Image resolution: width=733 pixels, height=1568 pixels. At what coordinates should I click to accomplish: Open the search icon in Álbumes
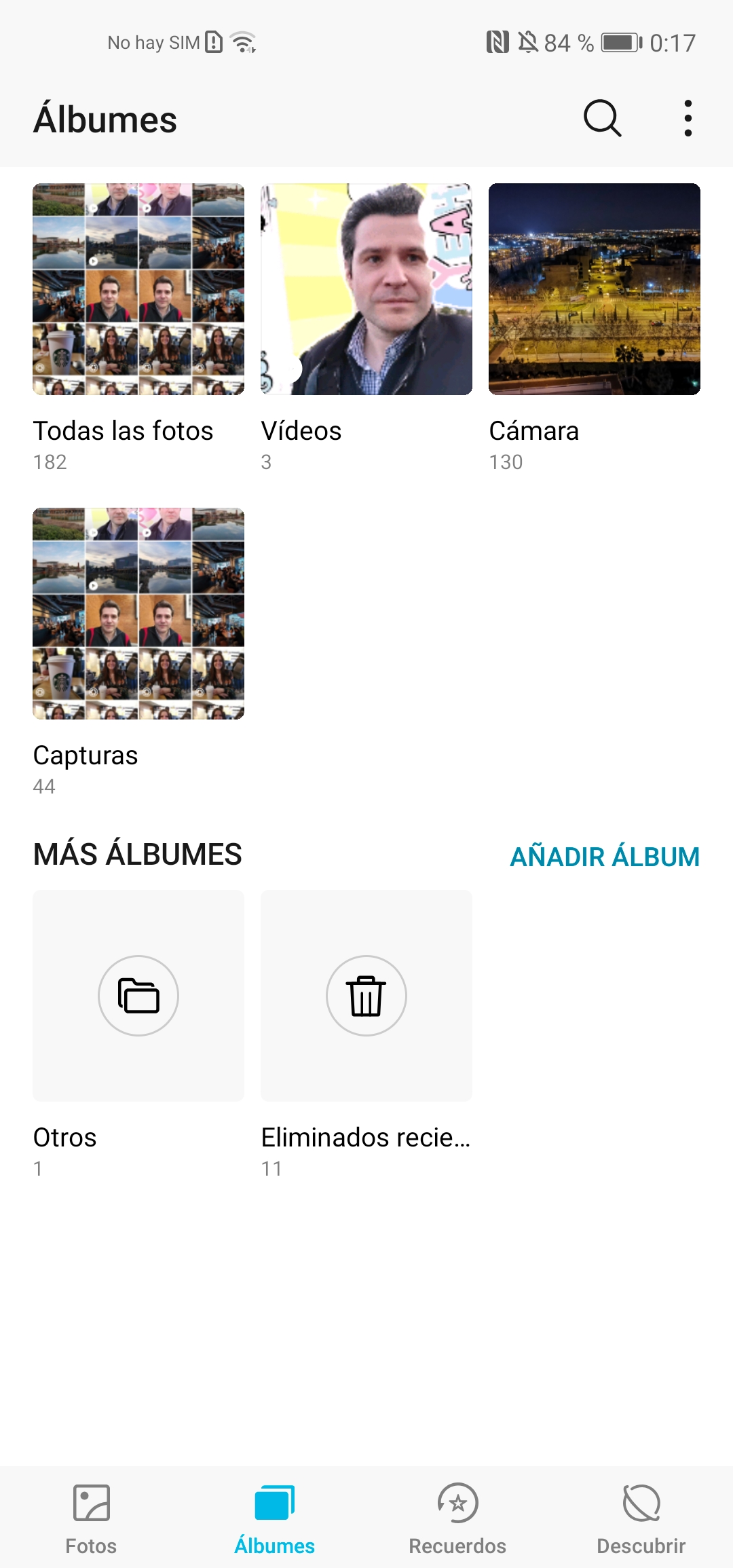coord(602,119)
